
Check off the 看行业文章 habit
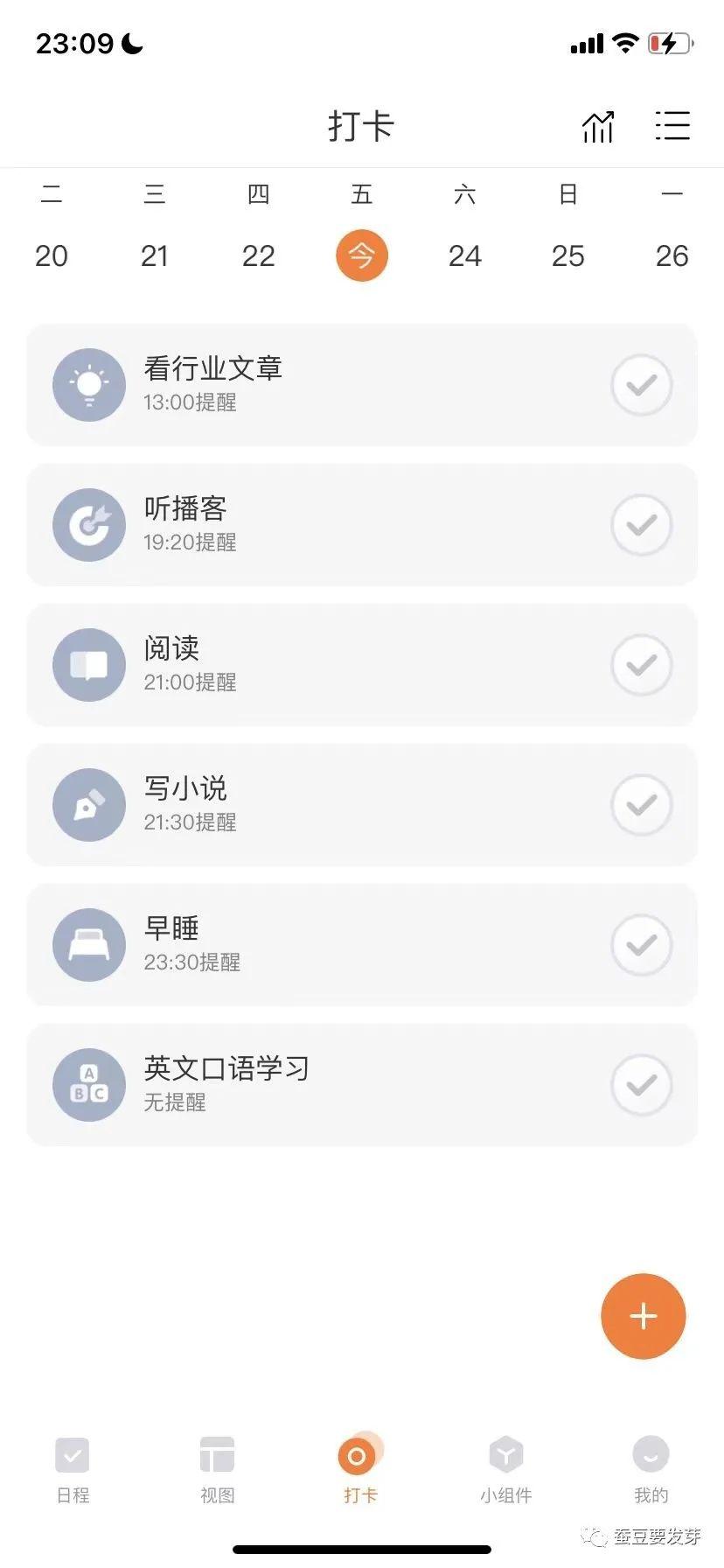click(x=641, y=385)
